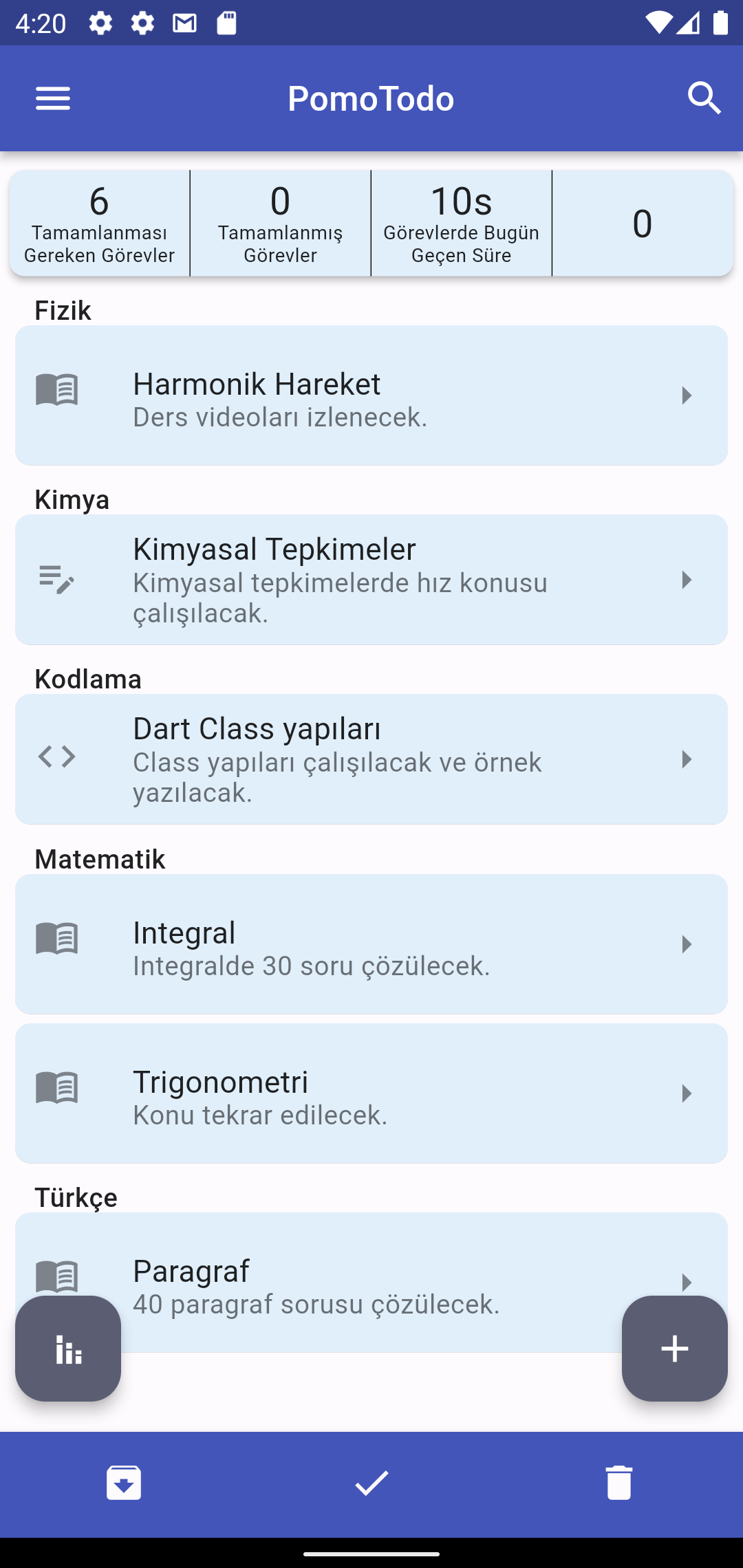
Task: Click the statistics chart icon button
Action: [x=68, y=1349]
